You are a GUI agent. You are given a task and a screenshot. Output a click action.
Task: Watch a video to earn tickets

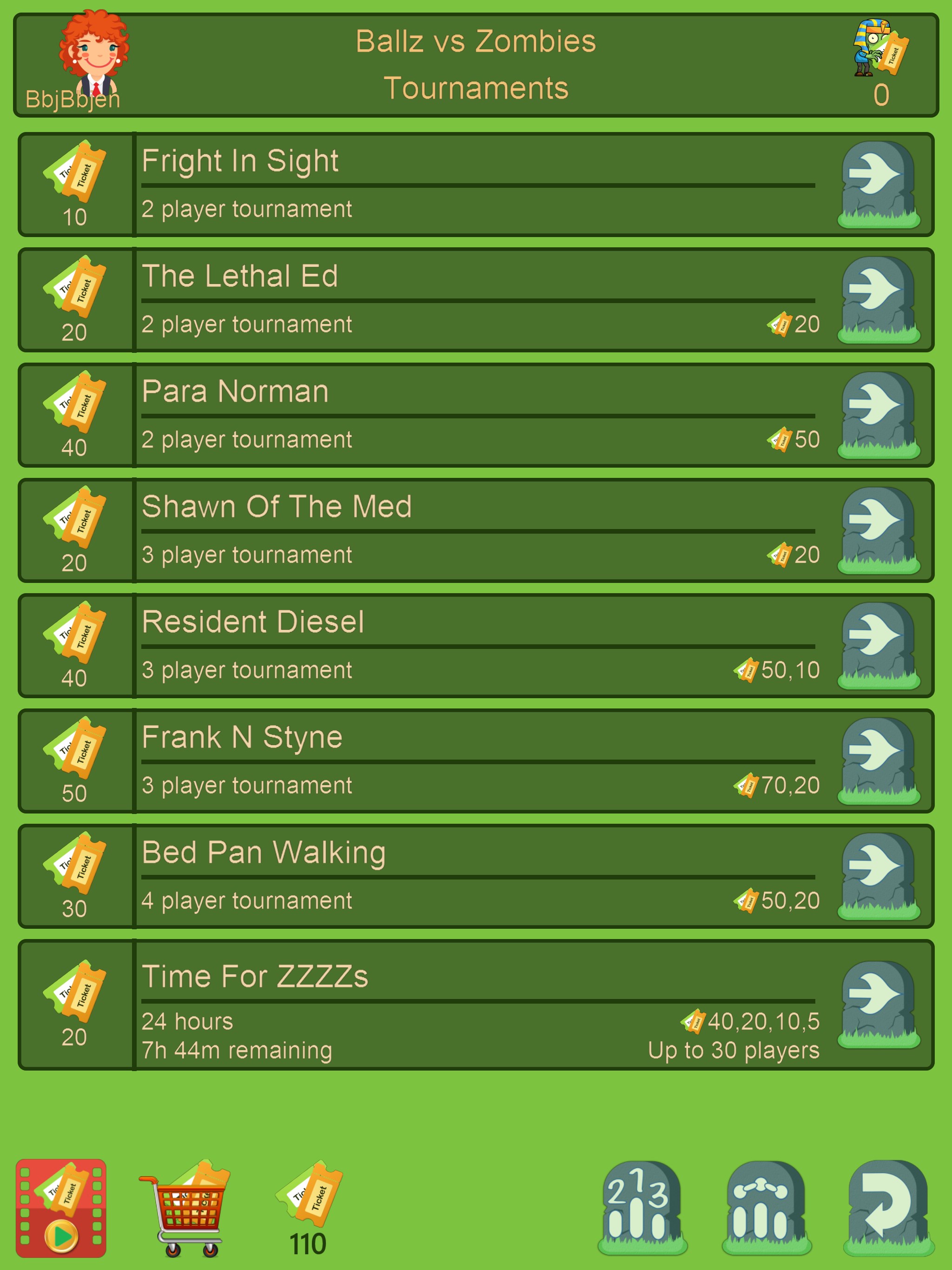[61, 1207]
